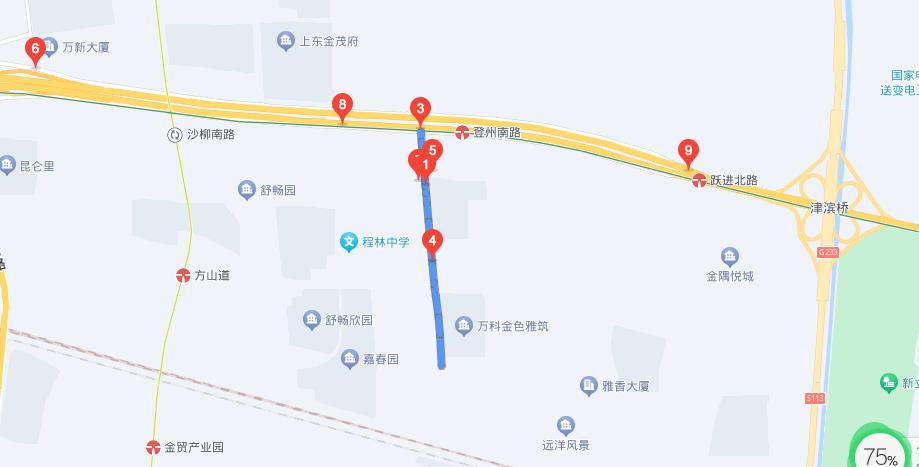This screenshot has height=467, width=919.
Task: Open map marker number 4
Action: pyautogui.click(x=432, y=241)
